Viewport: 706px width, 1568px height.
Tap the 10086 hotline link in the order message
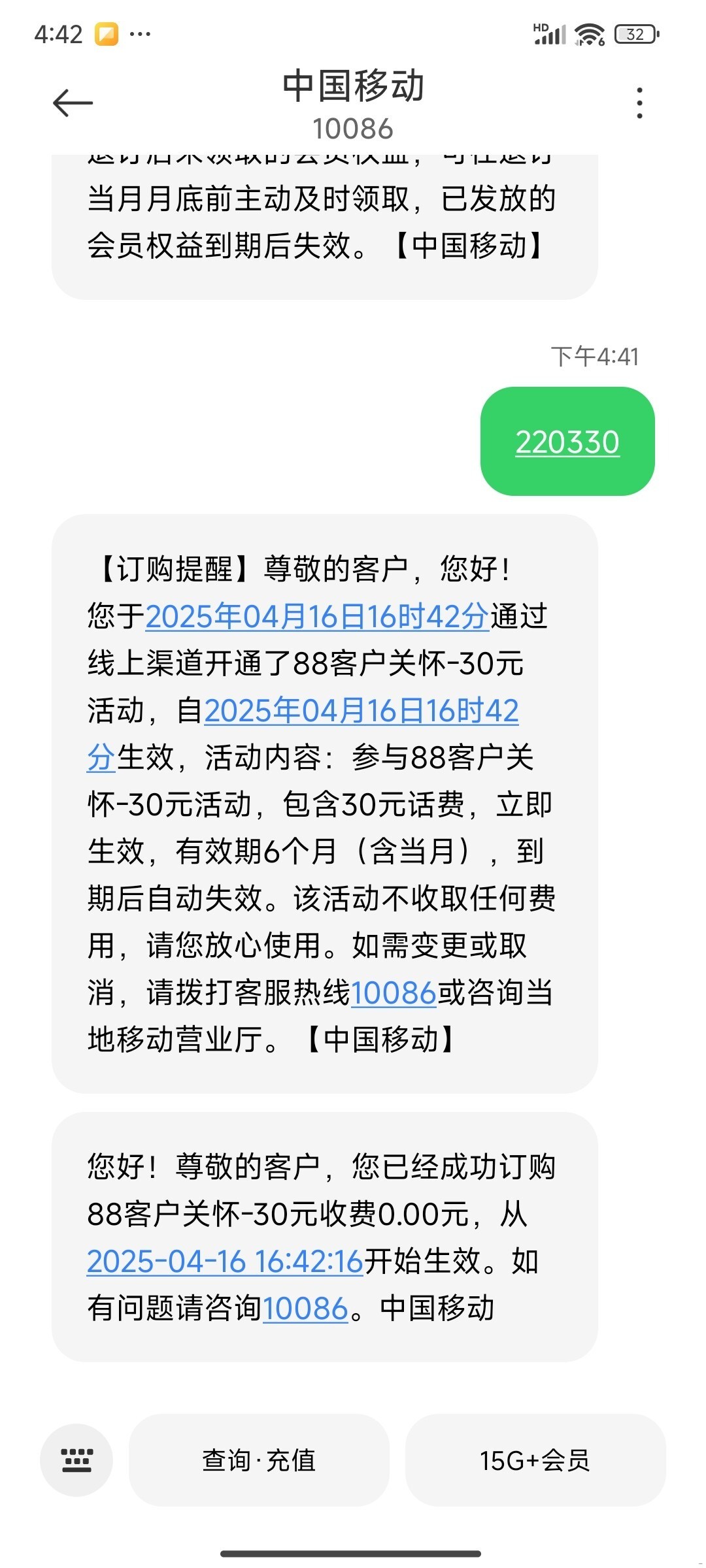[x=395, y=993]
